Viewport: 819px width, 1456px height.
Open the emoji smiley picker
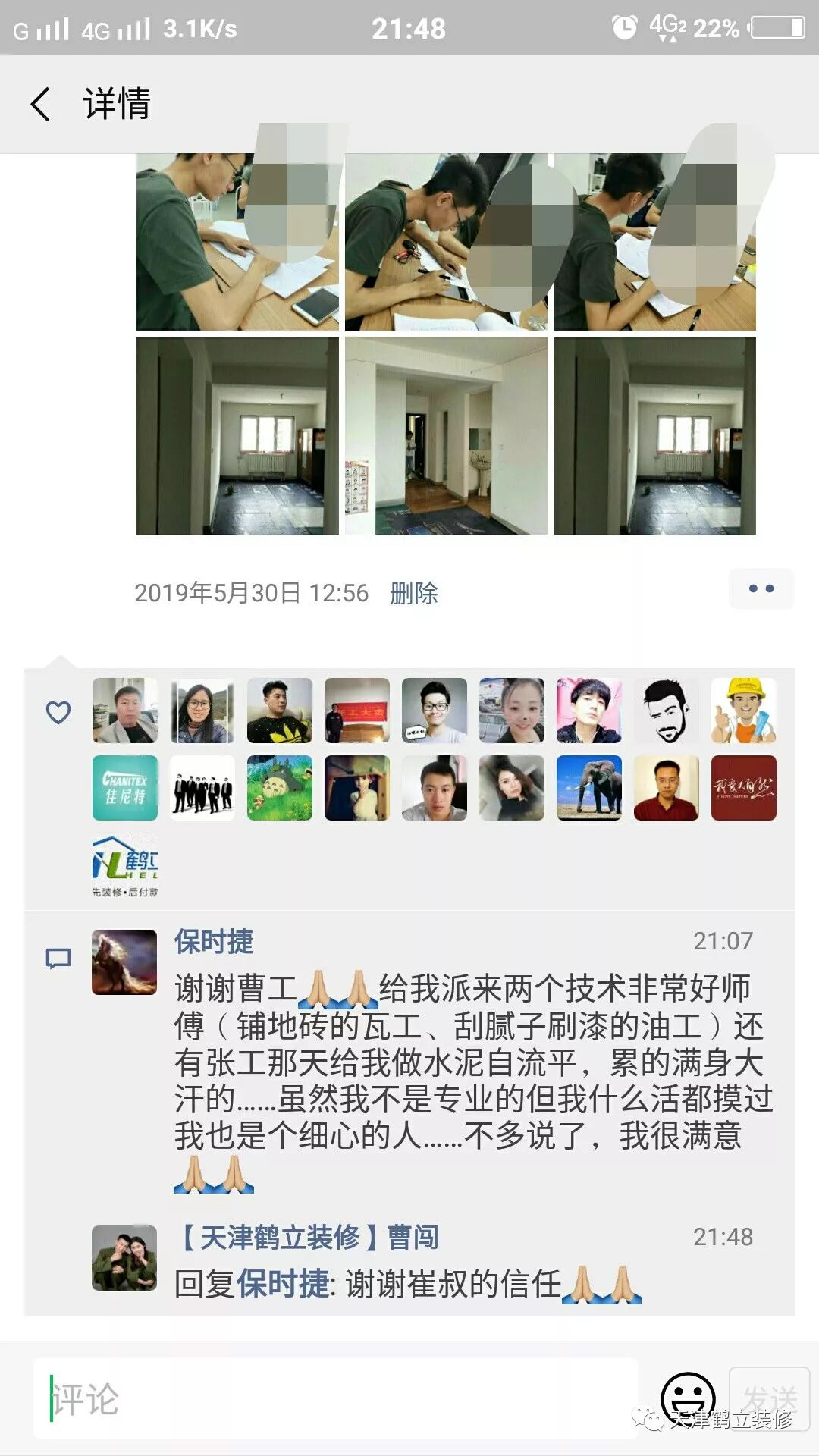click(x=688, y=1399)
